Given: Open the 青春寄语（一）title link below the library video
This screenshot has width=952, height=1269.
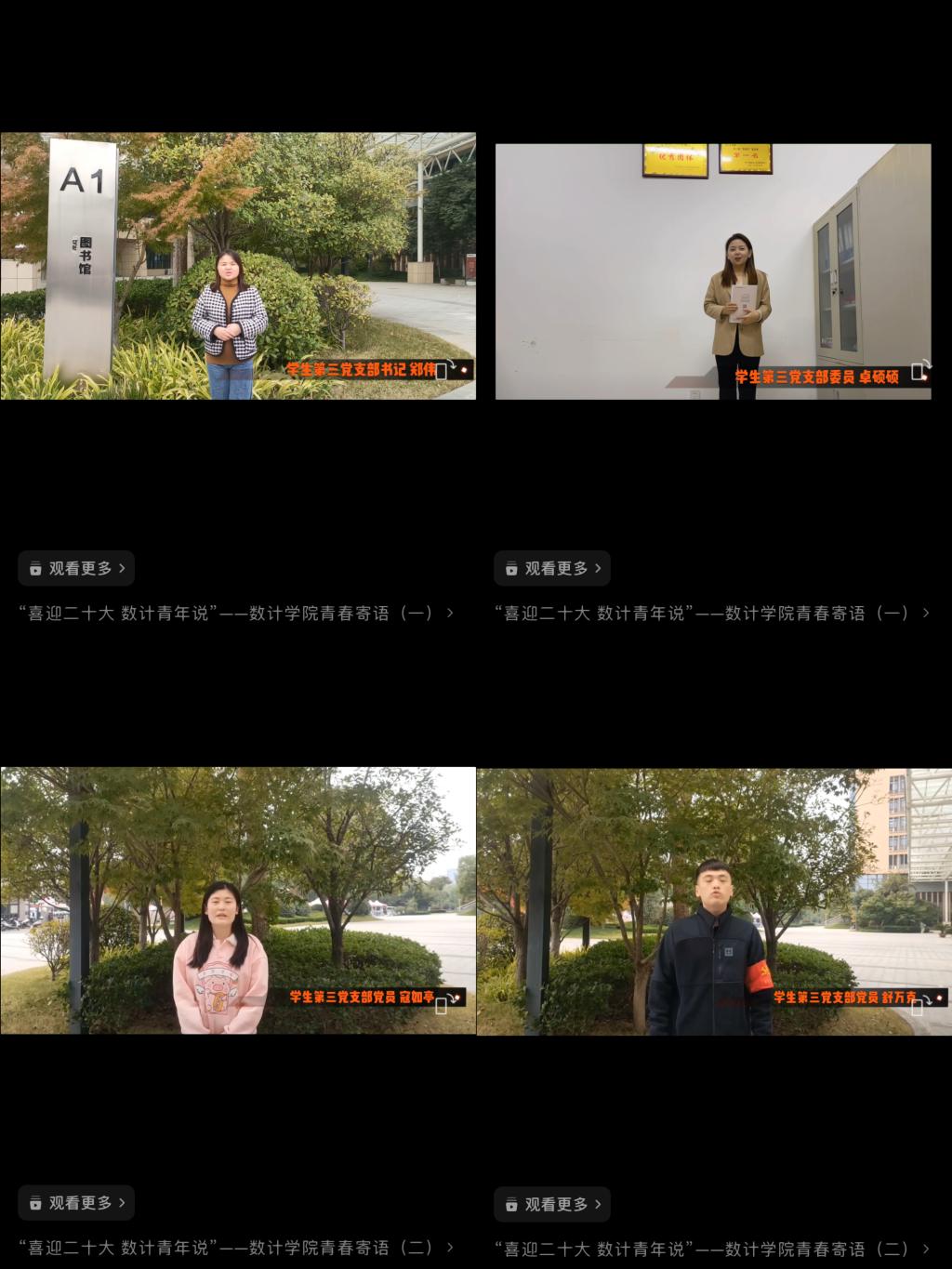Looking at the screenshot, I should (237, 613).
